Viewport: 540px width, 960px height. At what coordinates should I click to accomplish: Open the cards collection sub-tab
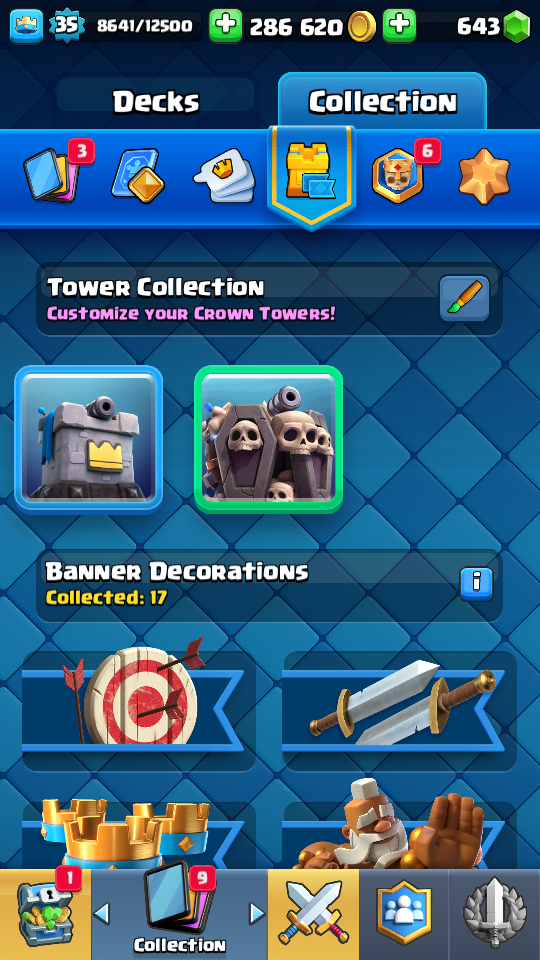tap(51, 174)
